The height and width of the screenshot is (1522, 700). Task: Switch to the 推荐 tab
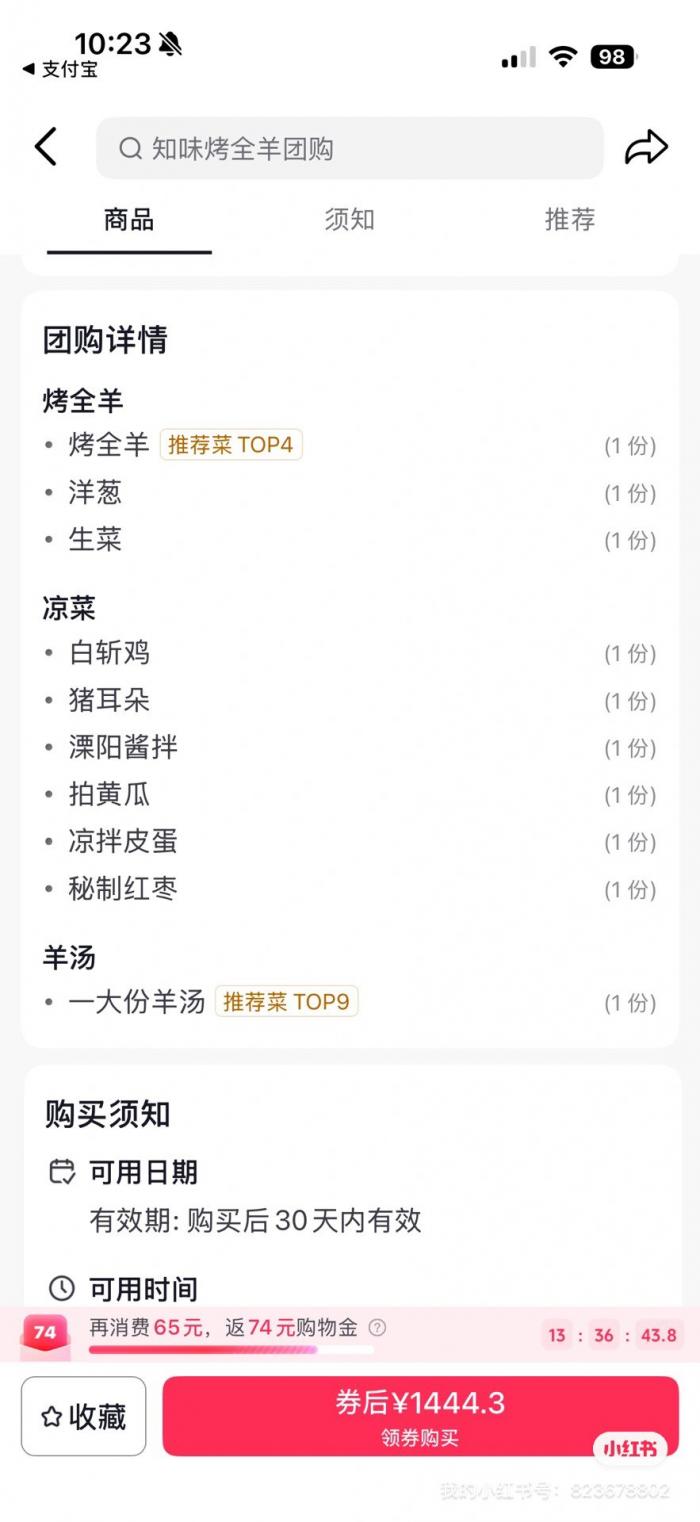570,220
